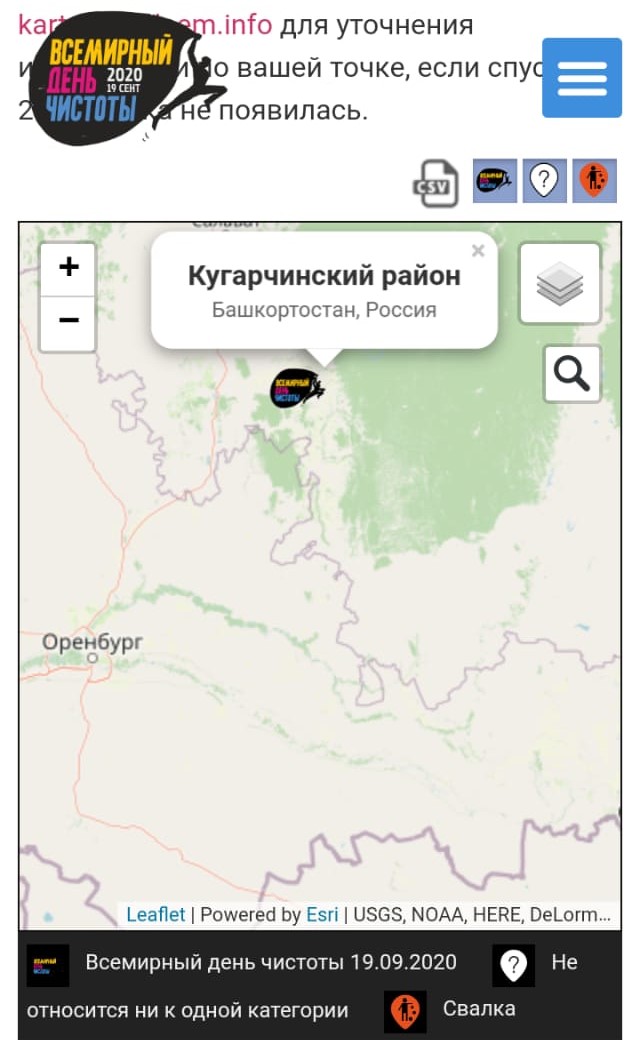Zoom out on the map
Screen dimensions: 640x1040
pyautogui.click(x=68, y=322)
